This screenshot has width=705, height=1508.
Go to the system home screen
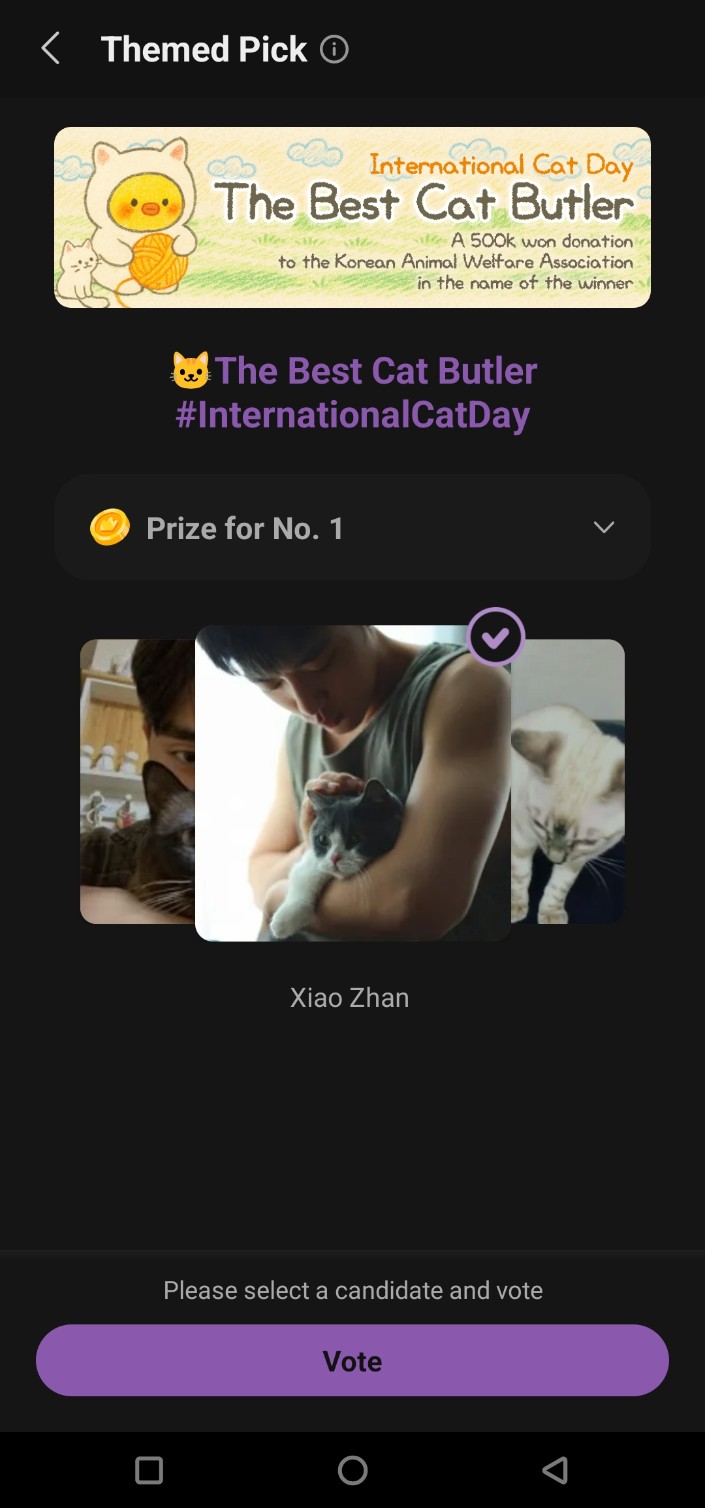(x=352, y=1469)
